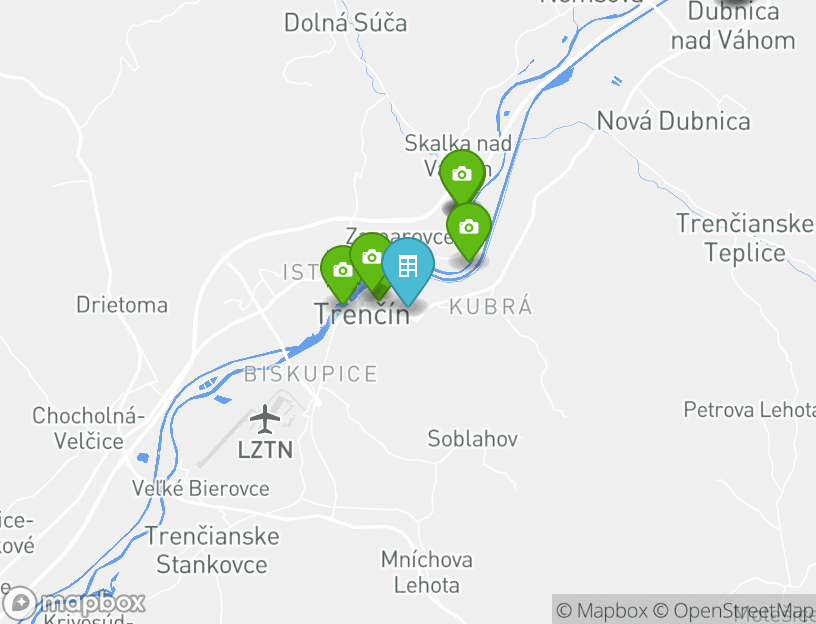Tap the camera marker next to IST label
Image resolution: width=816 pixels, height=624 pixels.
point(342,271)
